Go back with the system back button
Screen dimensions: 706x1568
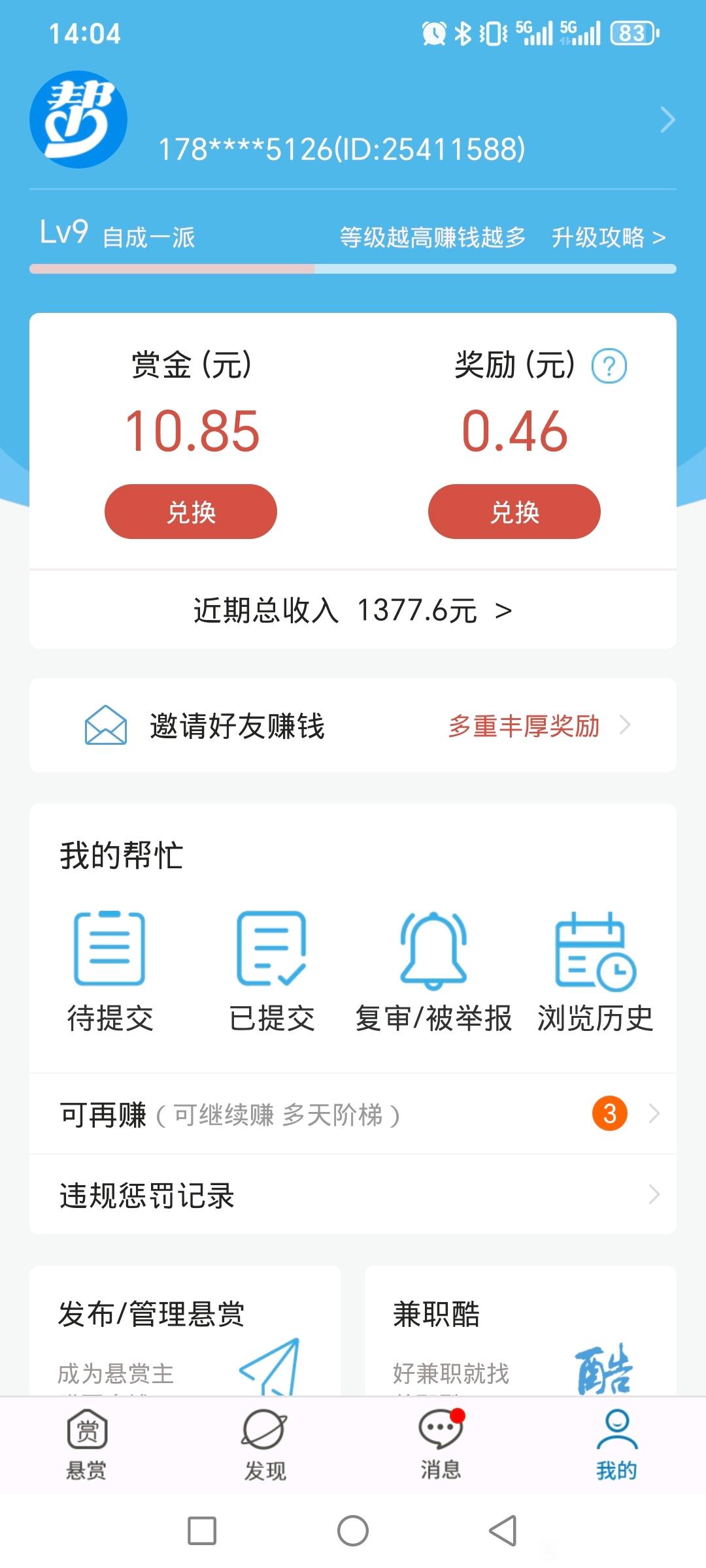(x=503, y=1531)
